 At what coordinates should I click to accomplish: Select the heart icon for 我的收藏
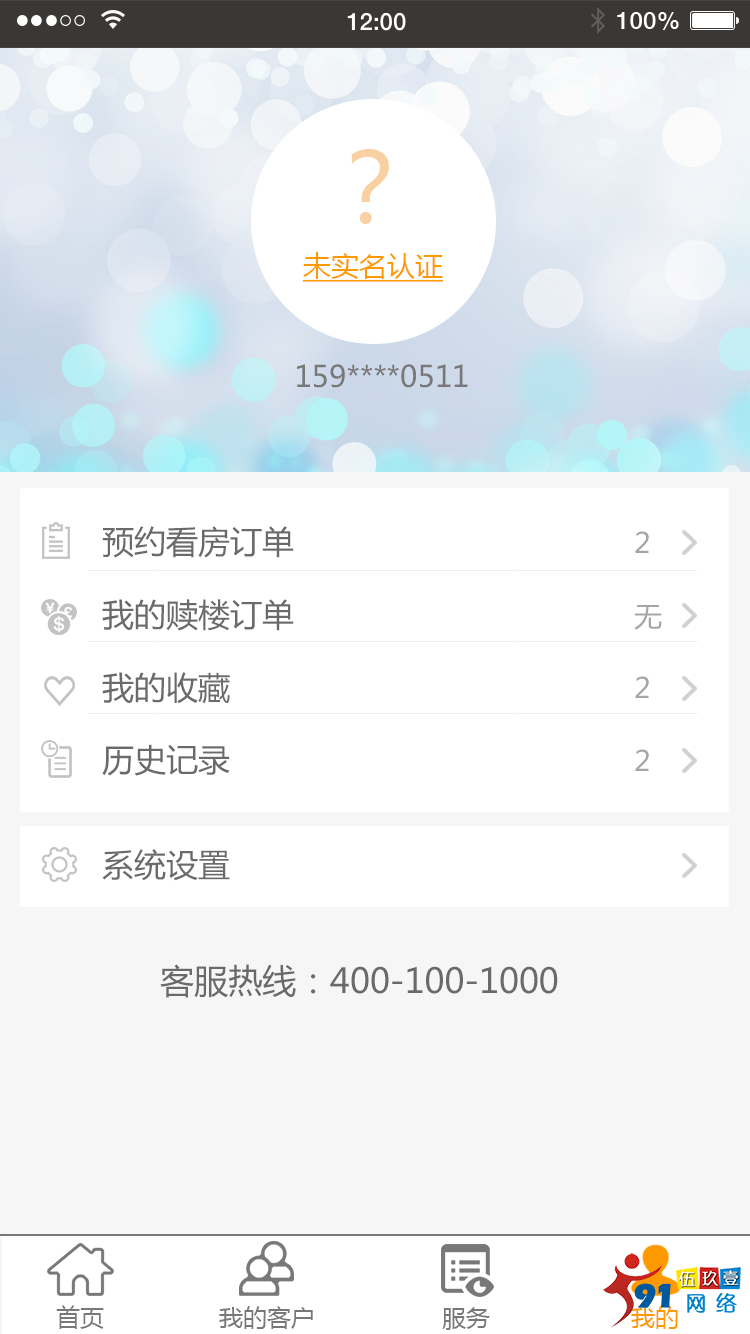58,688
